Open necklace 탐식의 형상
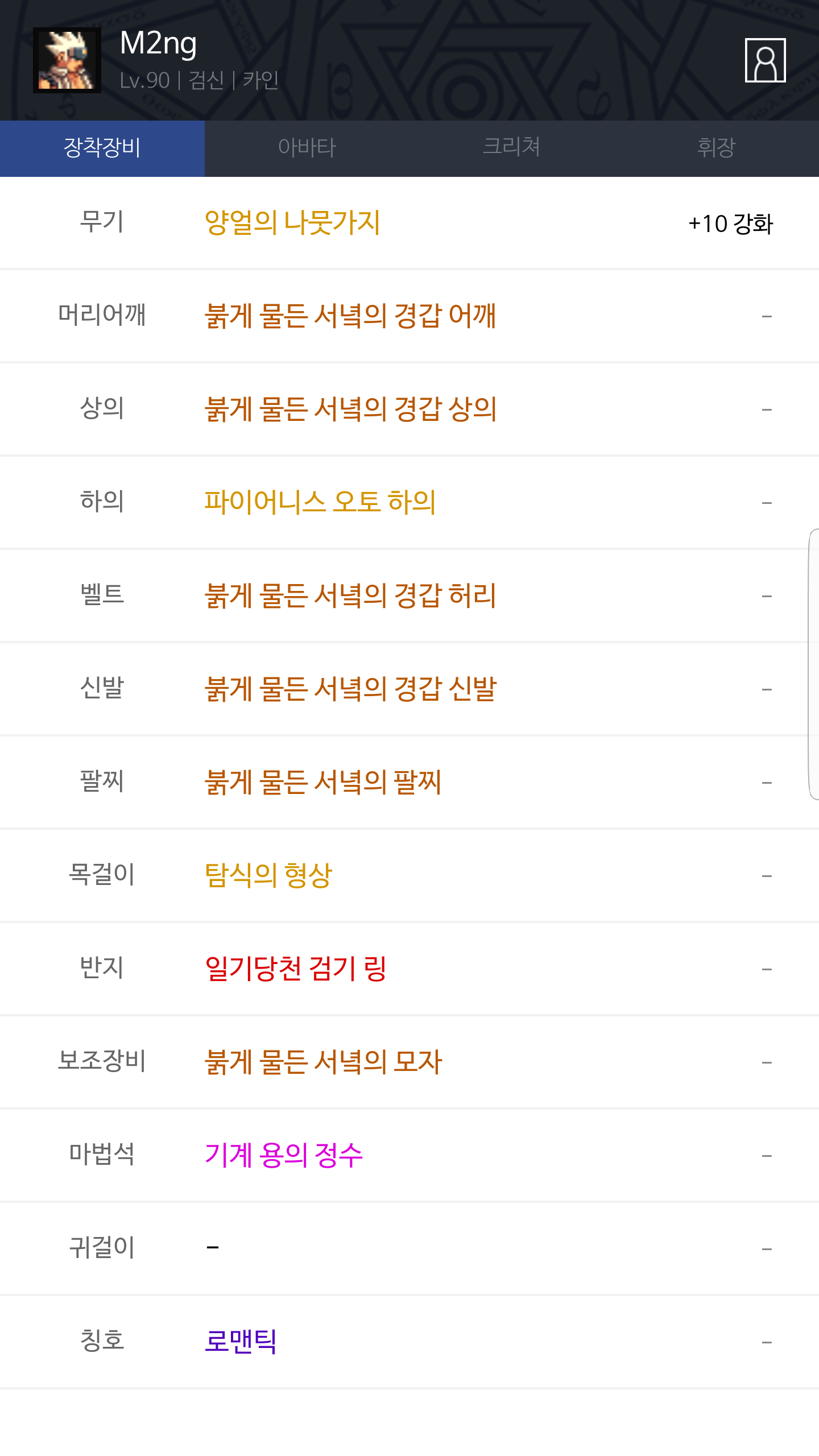The width and height of the screenshot is (819, 1456). coord(268,875)
